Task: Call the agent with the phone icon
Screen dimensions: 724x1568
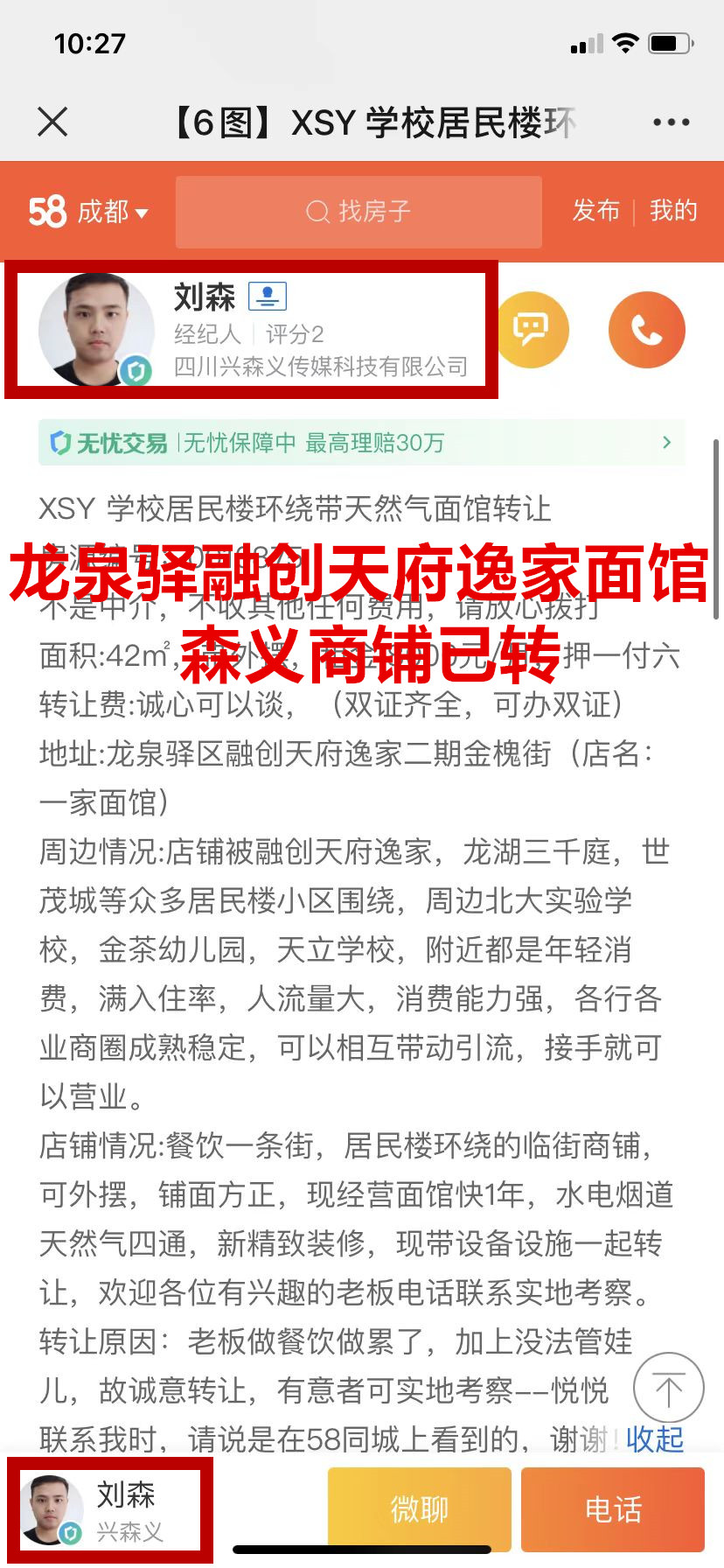Action: click(646, 330)
